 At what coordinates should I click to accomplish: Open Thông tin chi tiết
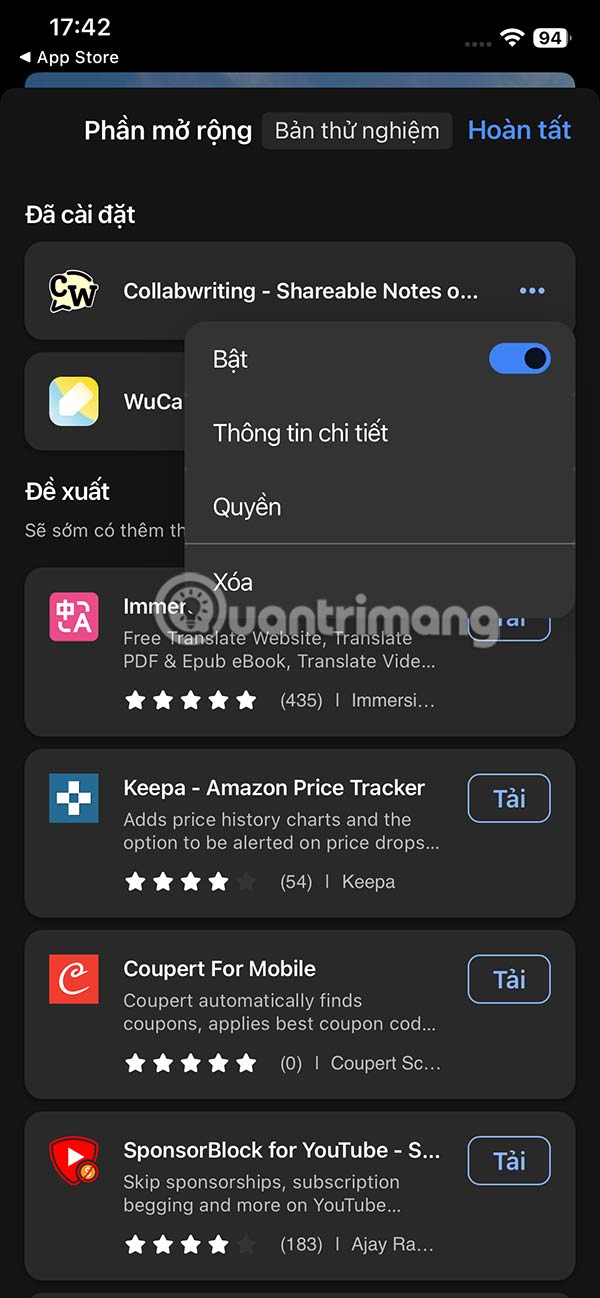300,433
